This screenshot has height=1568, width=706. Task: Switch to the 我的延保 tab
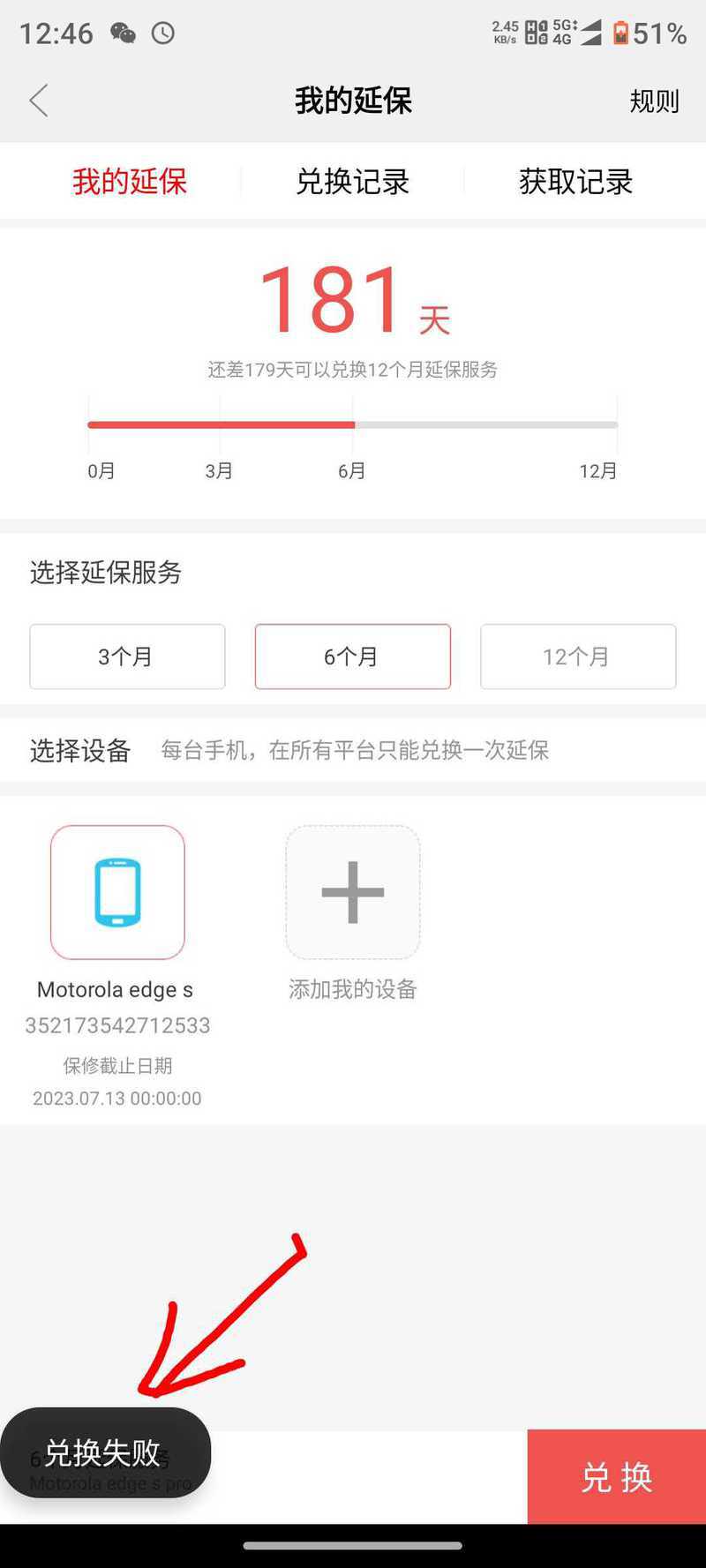130,182
